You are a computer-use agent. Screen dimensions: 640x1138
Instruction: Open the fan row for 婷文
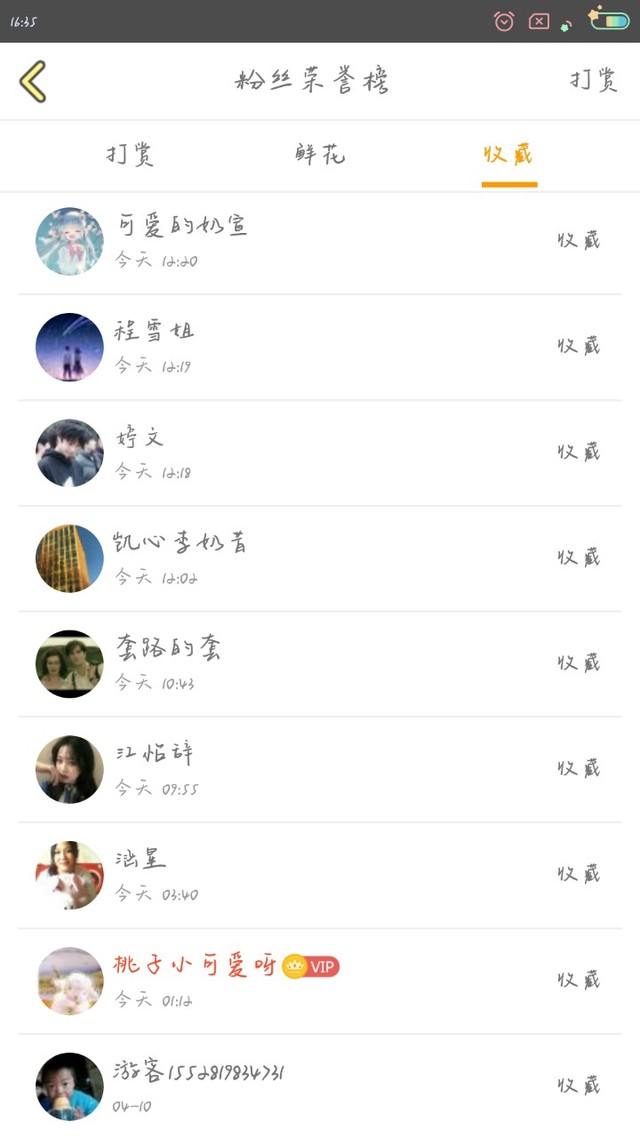pos(320,454)
